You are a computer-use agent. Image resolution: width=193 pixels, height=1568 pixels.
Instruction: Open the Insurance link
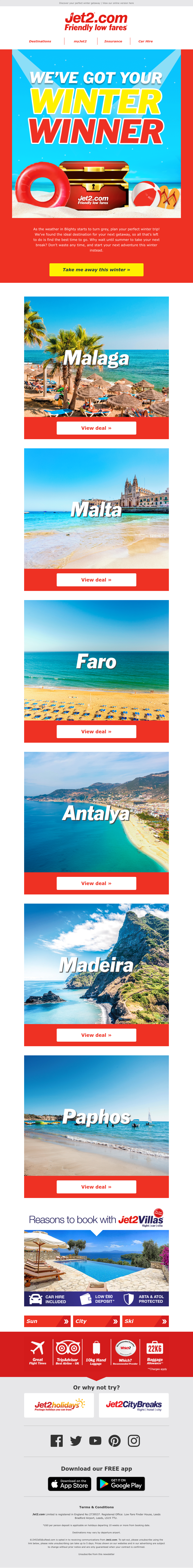[113, 41]
